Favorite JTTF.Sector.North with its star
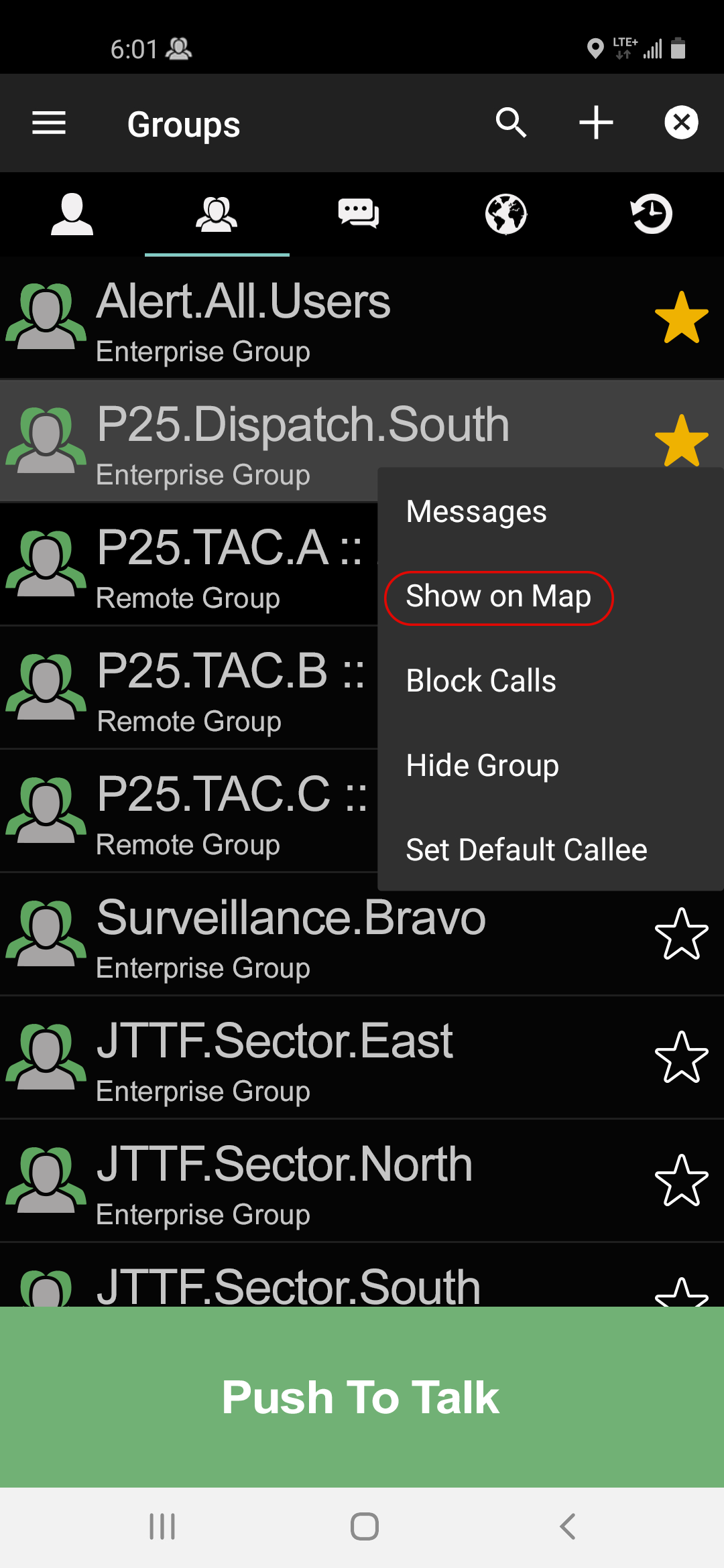The width and height of the screenshot is (724, 1568). tap(681, 1181)
